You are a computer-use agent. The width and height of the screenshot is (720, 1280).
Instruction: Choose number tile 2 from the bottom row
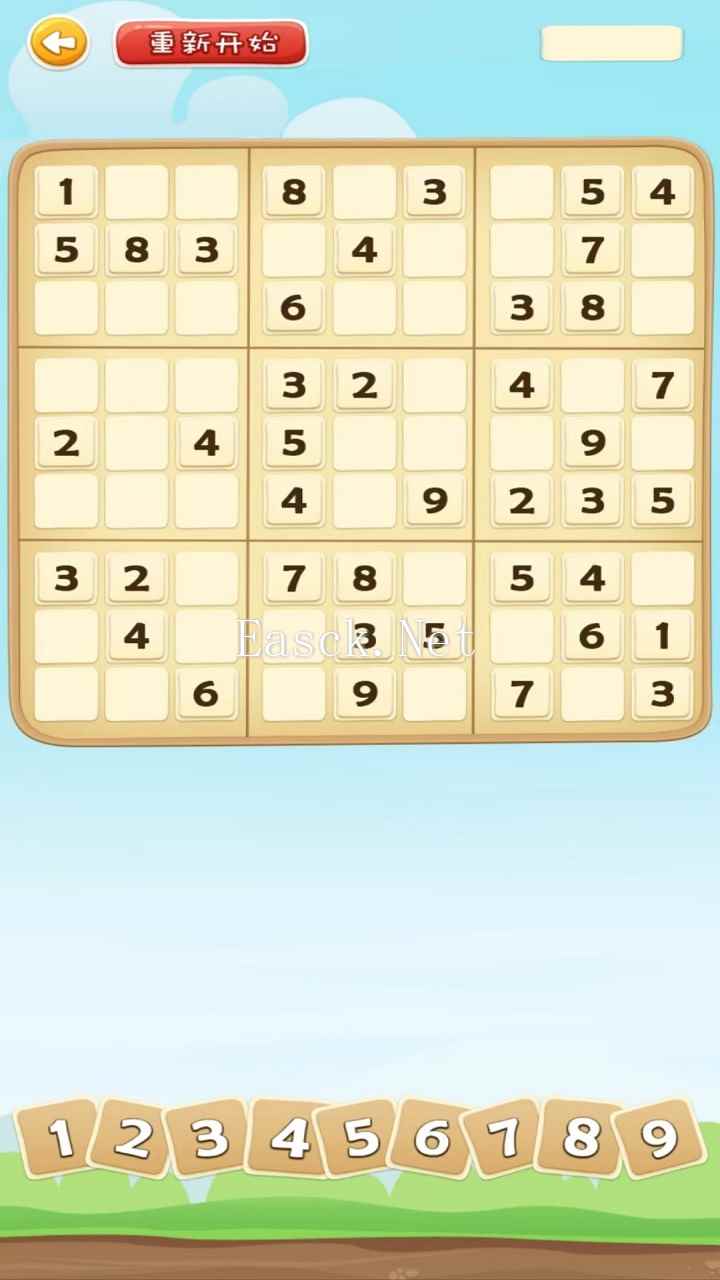[x=133, y=1136]
